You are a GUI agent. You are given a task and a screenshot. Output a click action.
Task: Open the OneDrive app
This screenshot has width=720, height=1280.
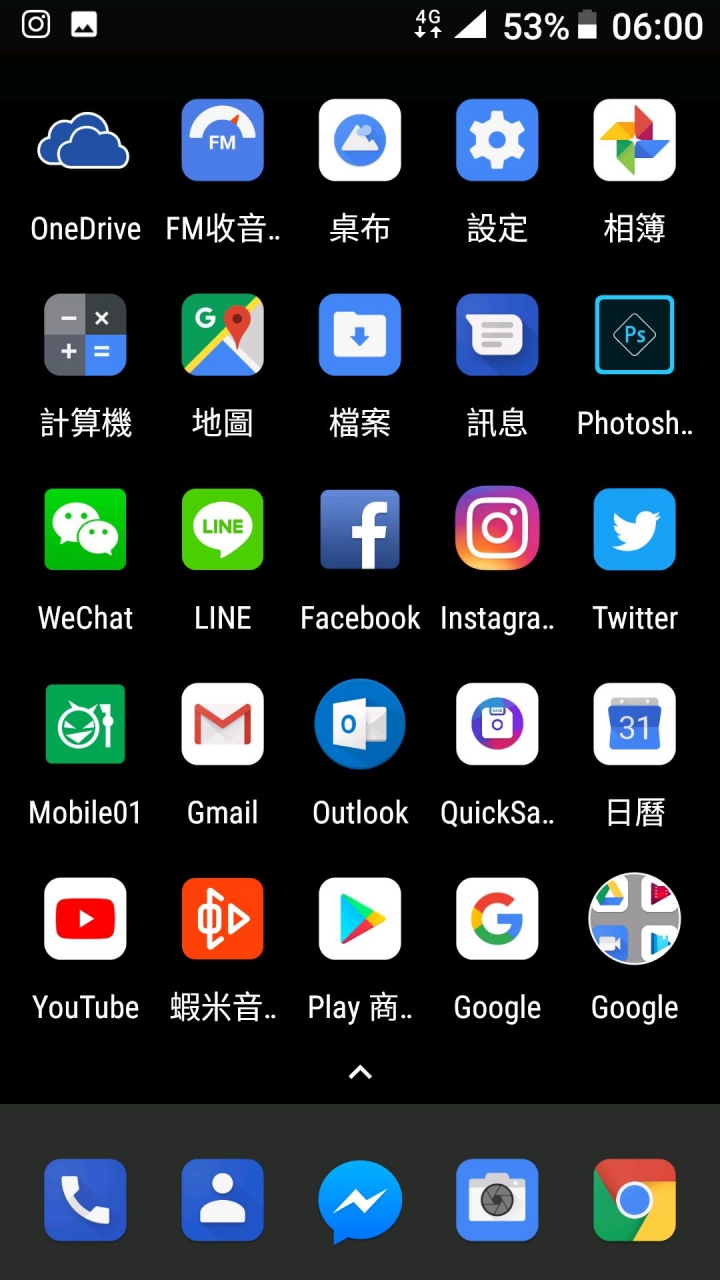pos(85,141)
